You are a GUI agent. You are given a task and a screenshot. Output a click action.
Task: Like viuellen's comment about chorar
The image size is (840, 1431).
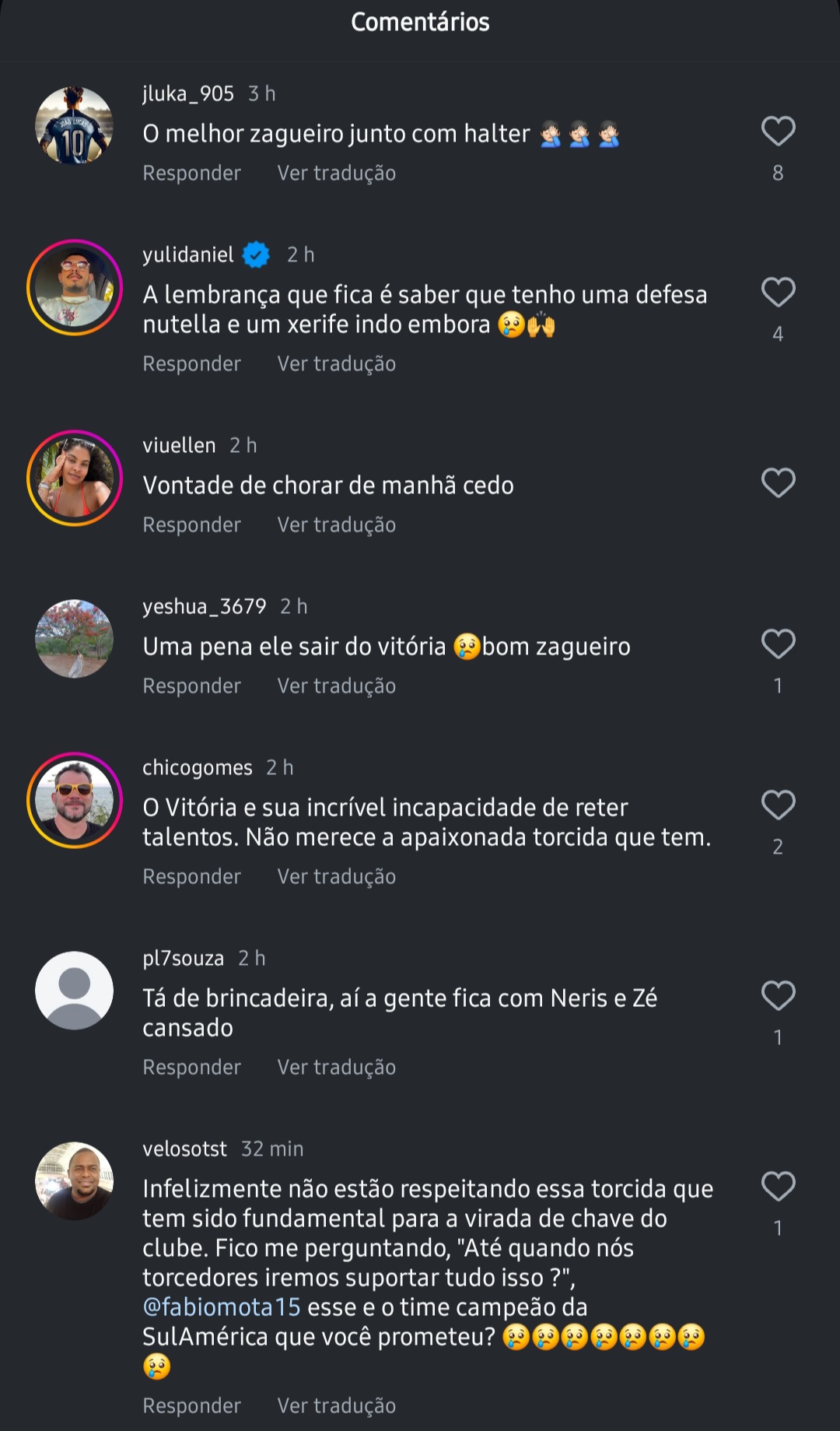778,483
